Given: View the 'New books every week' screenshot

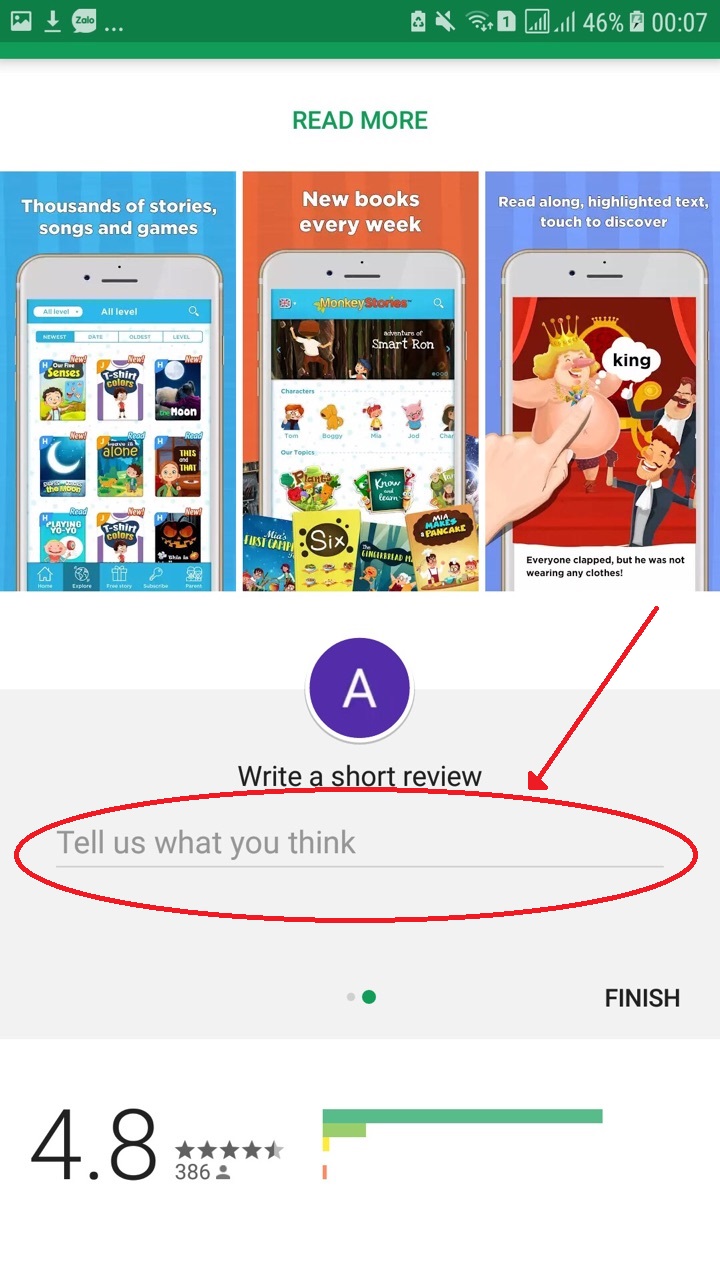Looking at the screenshot, I should [361, 382].
